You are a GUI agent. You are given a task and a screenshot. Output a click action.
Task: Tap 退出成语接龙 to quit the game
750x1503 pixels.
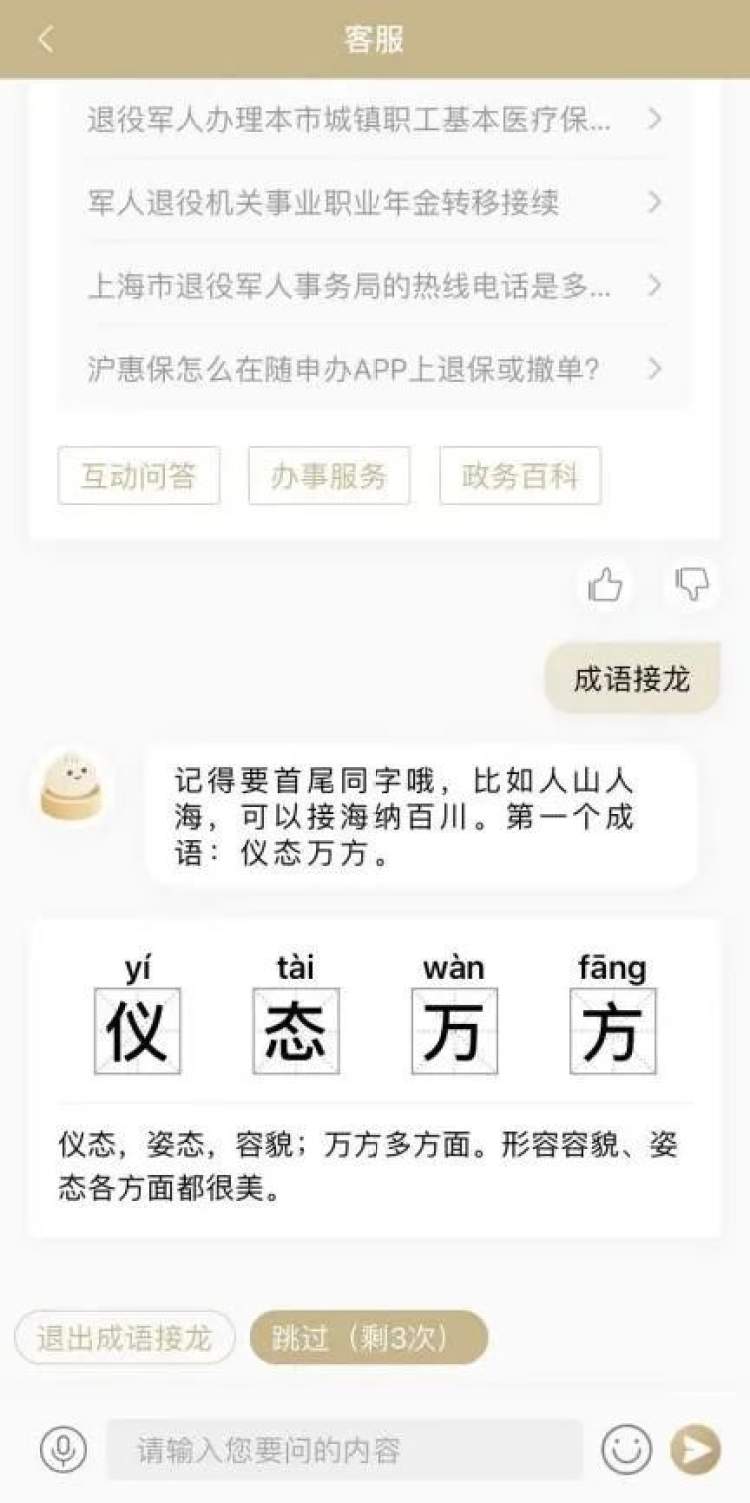125,1338
